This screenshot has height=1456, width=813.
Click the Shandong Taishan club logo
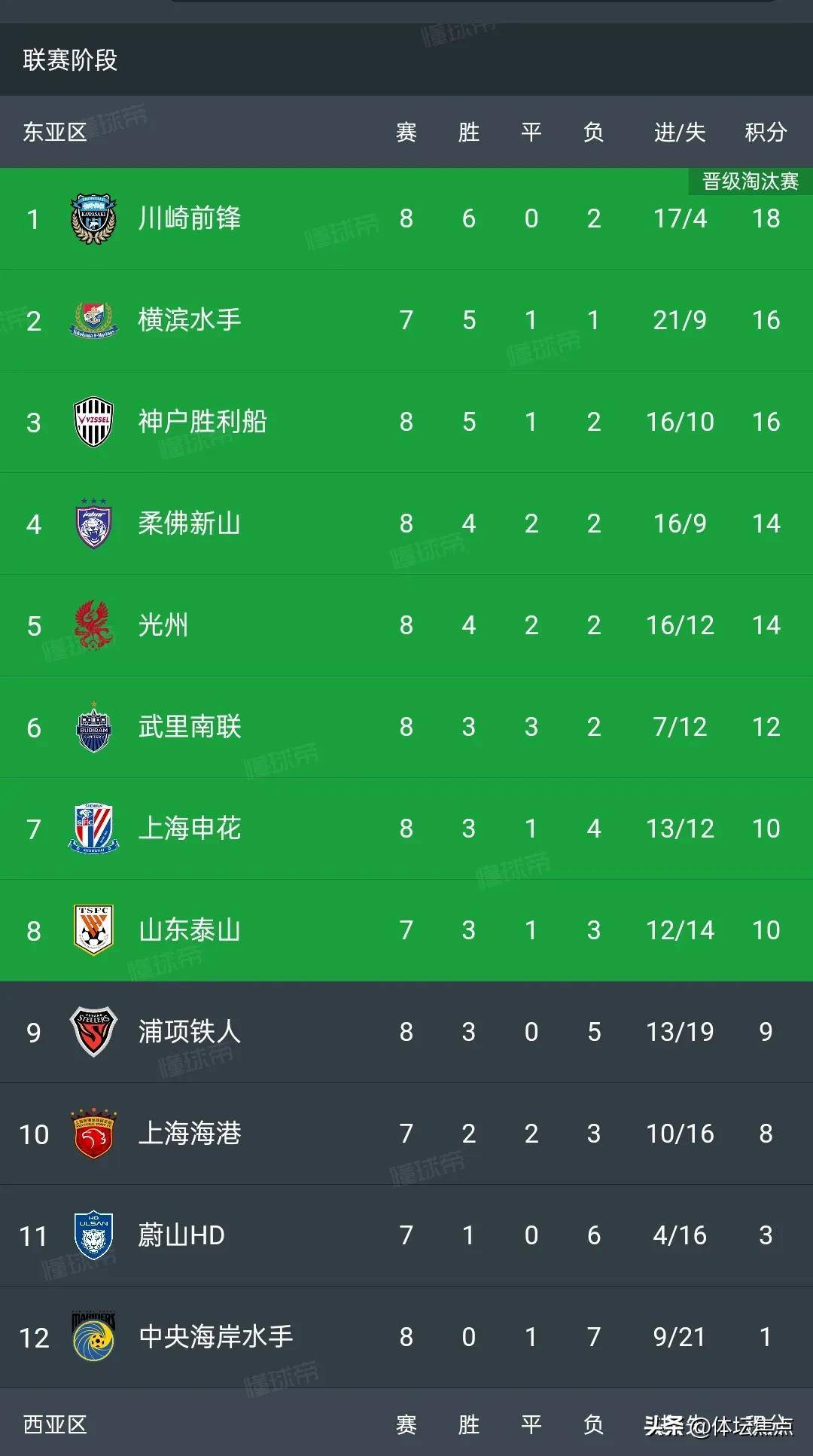pos(92,930)
